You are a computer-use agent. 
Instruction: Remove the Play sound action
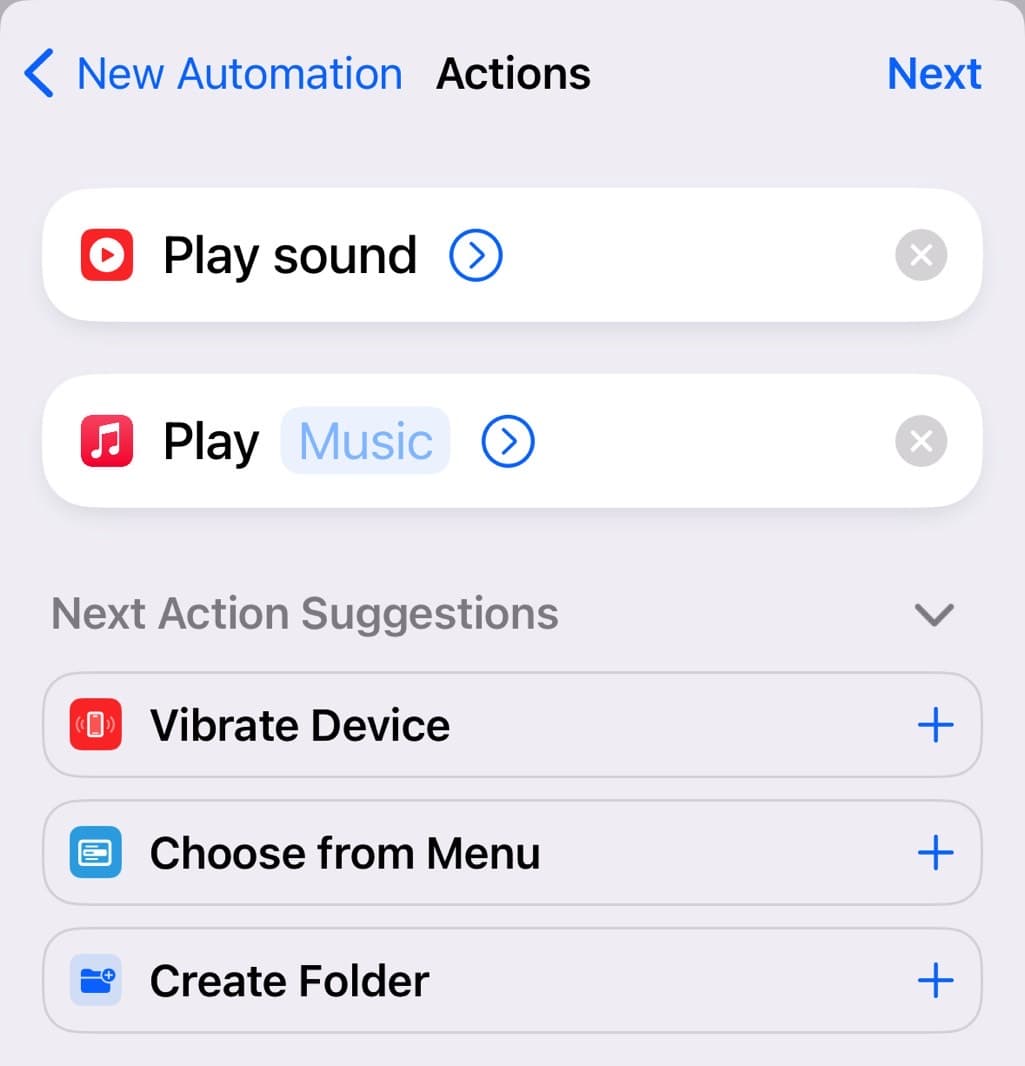click(x=920, y=256)
